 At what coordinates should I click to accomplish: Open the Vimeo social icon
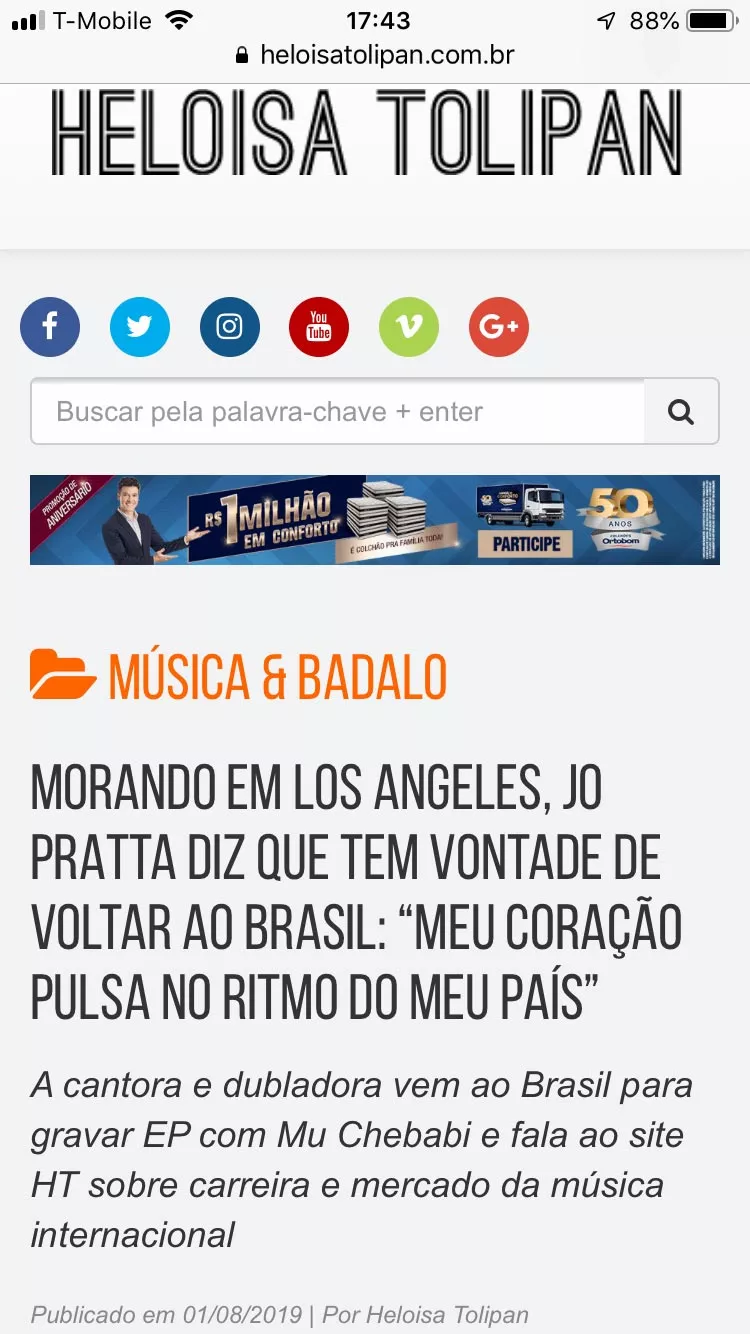(409, 327)
